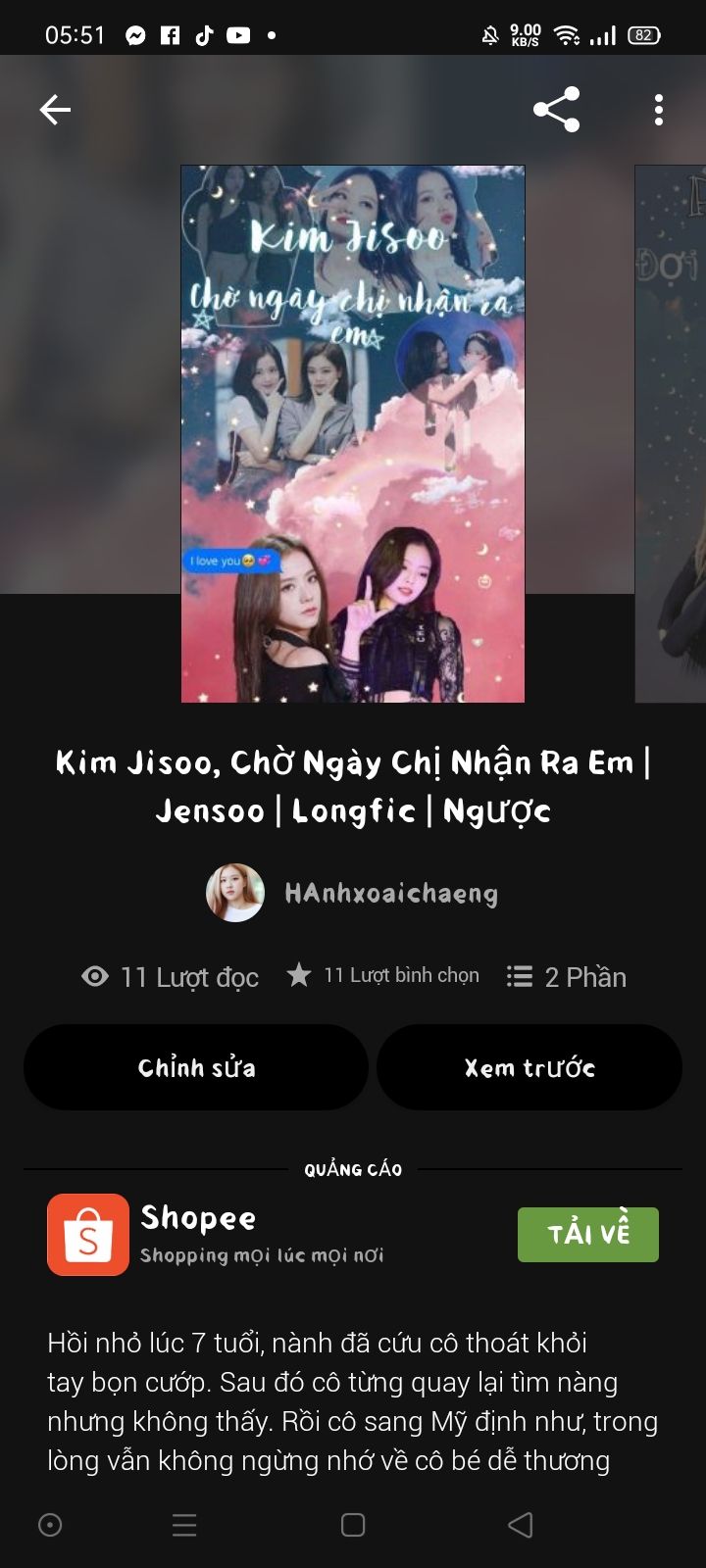Tap Tải về on the Shopee ad

(x=588, y=1234)
